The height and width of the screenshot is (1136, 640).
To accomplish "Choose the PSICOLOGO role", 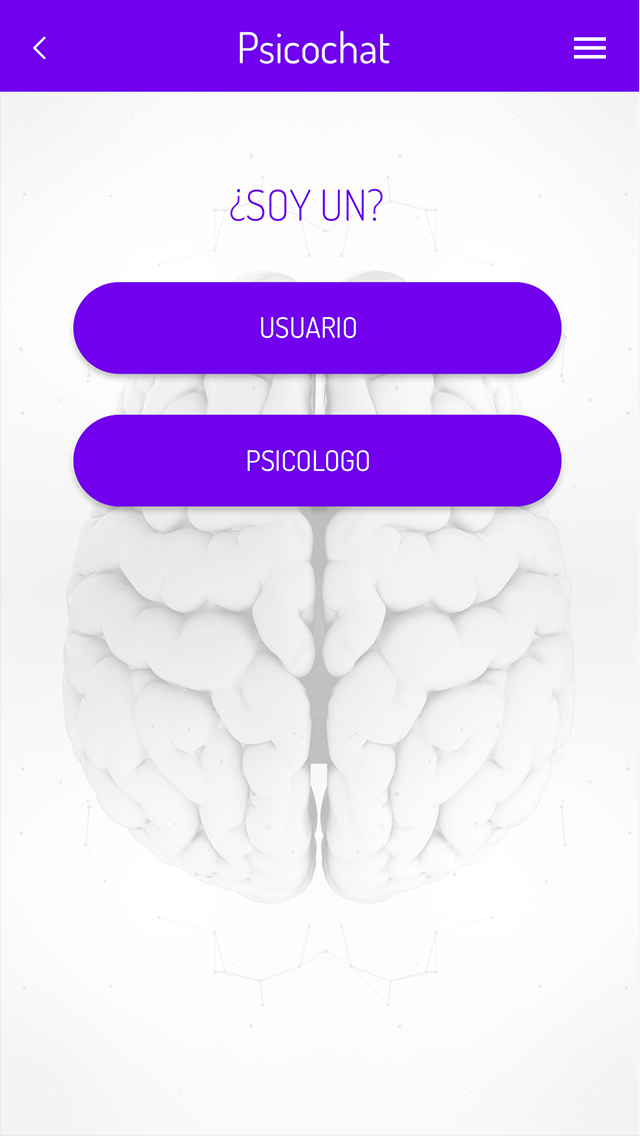I will (316, 461).
